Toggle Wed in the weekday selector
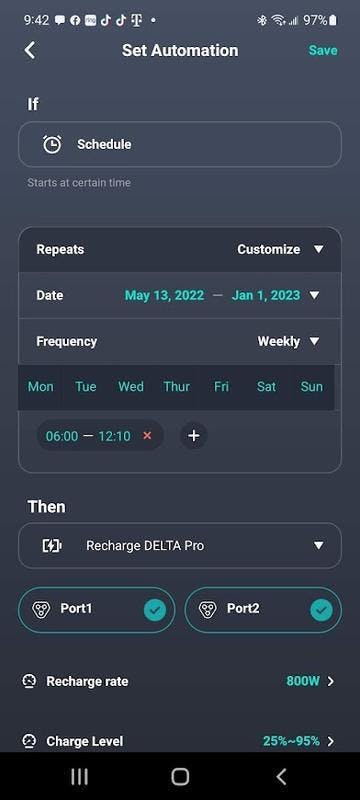 131,387
